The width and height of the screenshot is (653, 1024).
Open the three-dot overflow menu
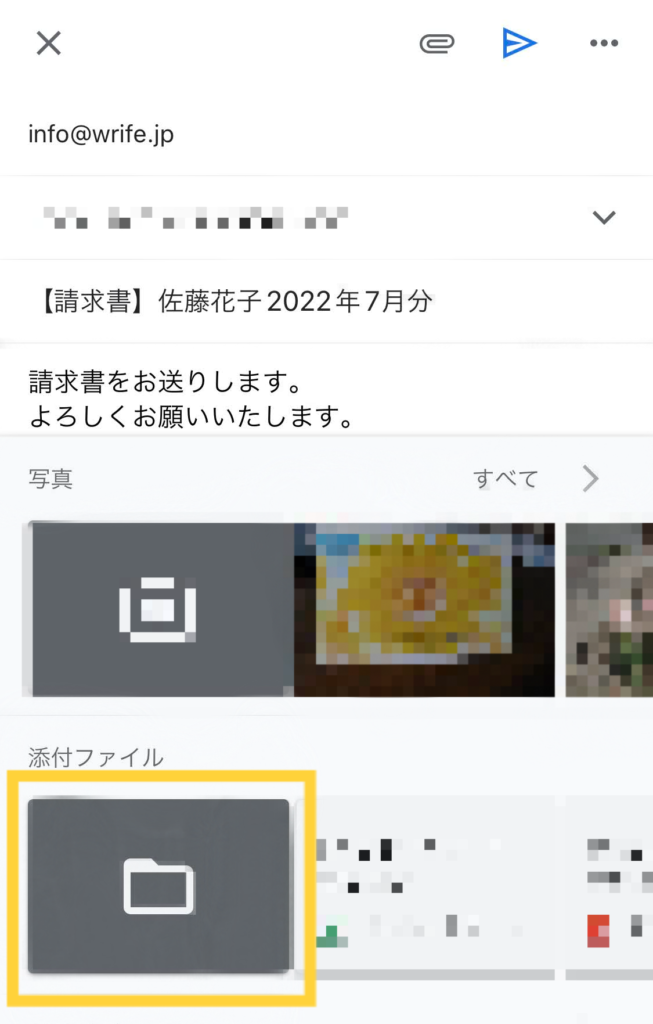[x=604, y=43]
